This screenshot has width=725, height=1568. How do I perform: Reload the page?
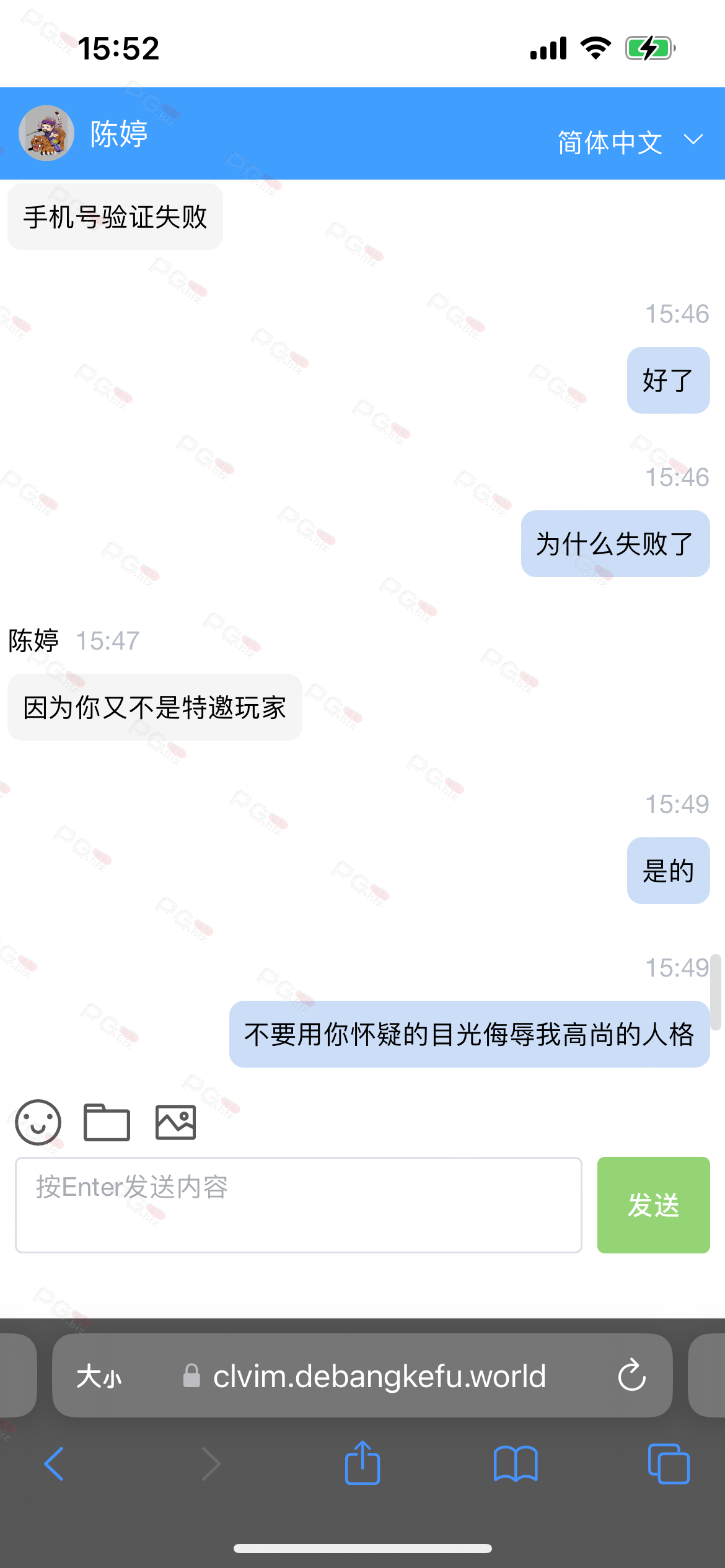[x=632, y=1376]
